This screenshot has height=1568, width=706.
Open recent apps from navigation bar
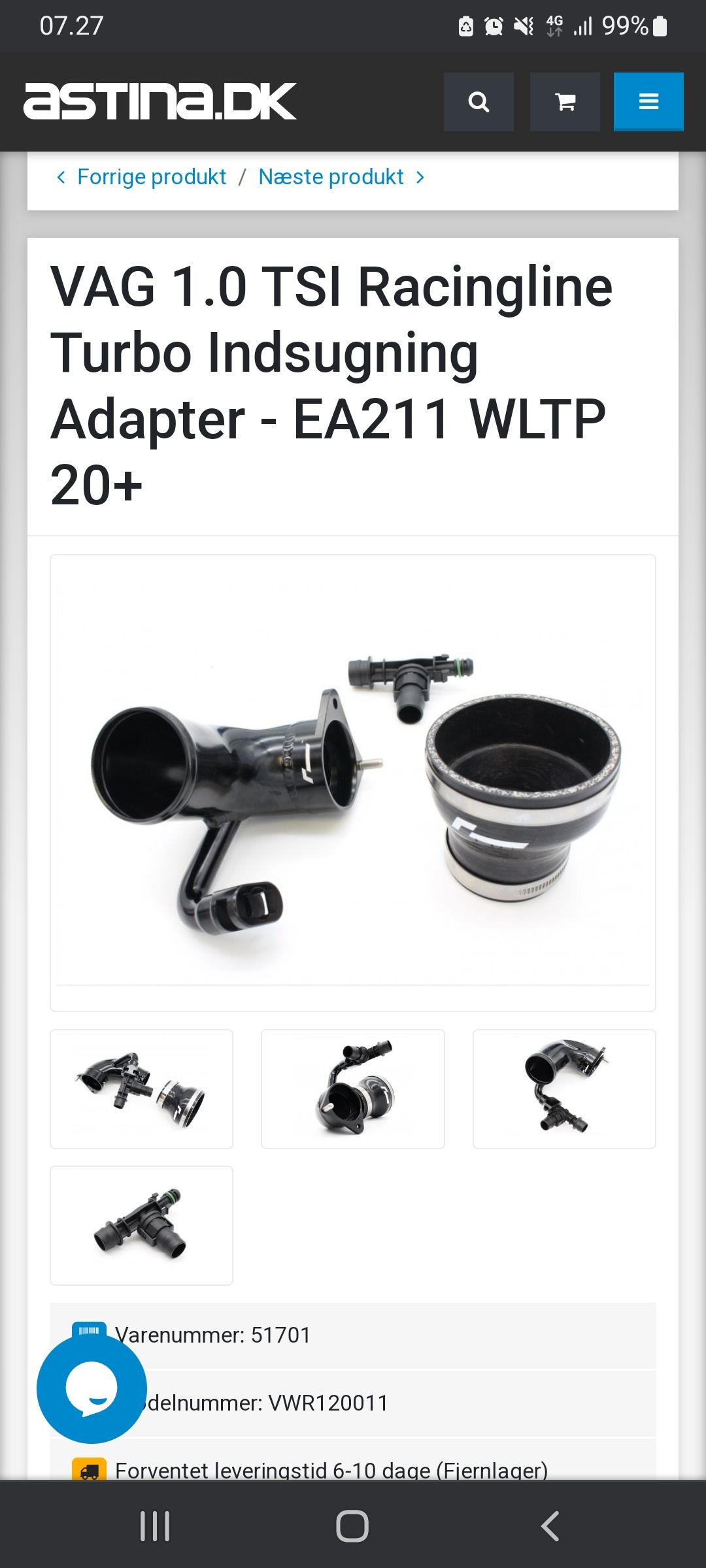pyautogui.click(x=155, y=1526)
